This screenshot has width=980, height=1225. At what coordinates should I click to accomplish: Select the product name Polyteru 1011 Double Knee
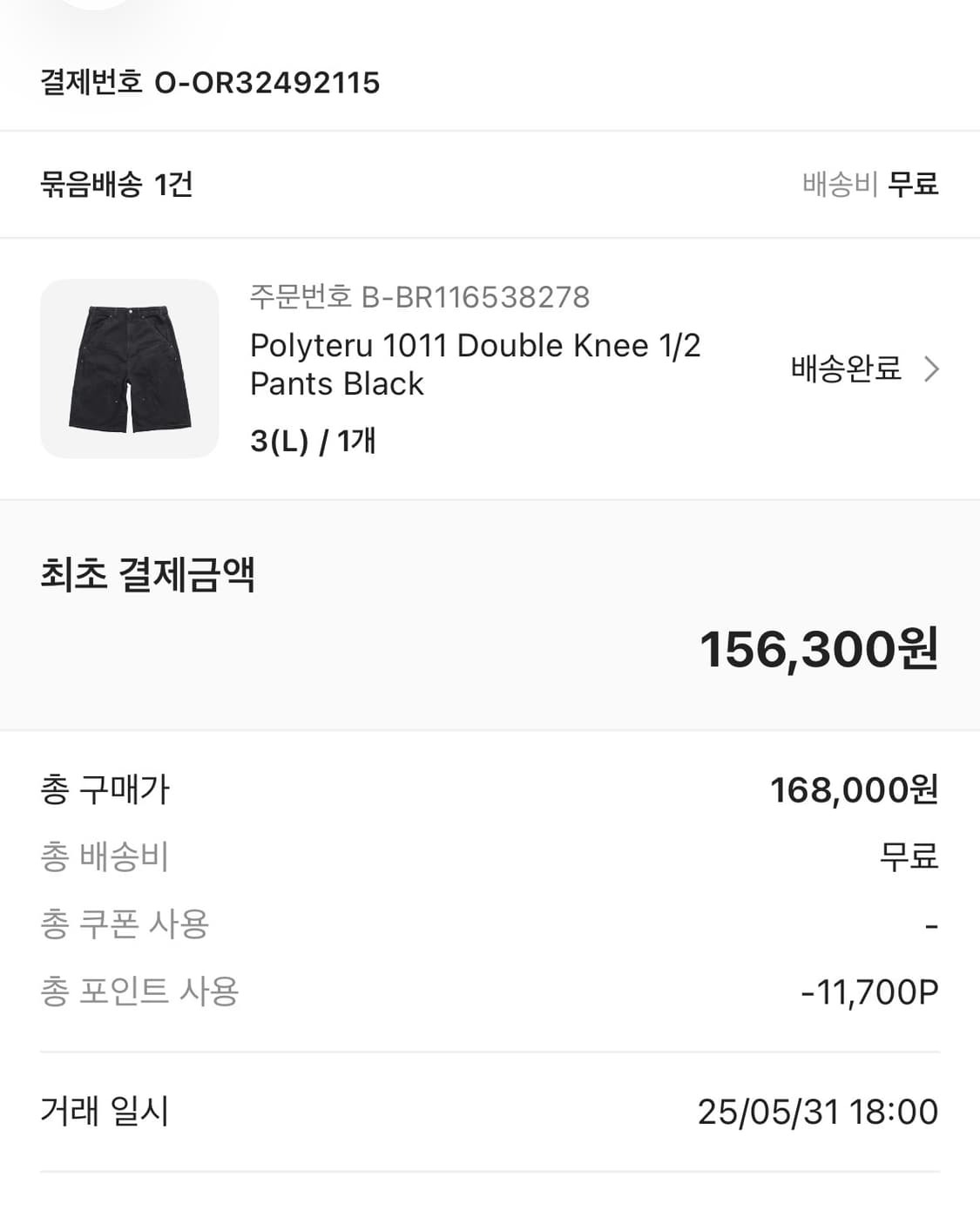476,345
